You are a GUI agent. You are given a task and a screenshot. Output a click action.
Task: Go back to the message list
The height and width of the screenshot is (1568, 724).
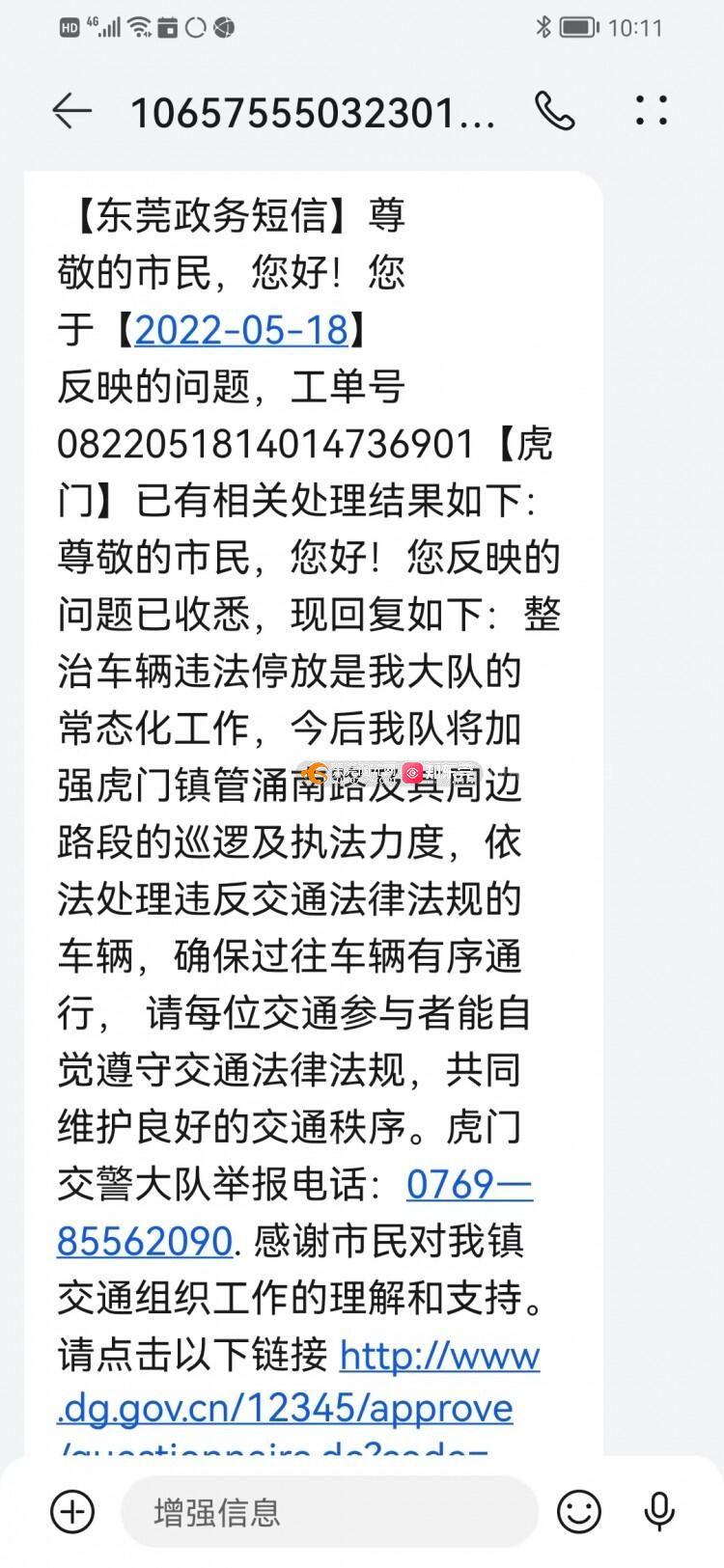click(72, 112)
